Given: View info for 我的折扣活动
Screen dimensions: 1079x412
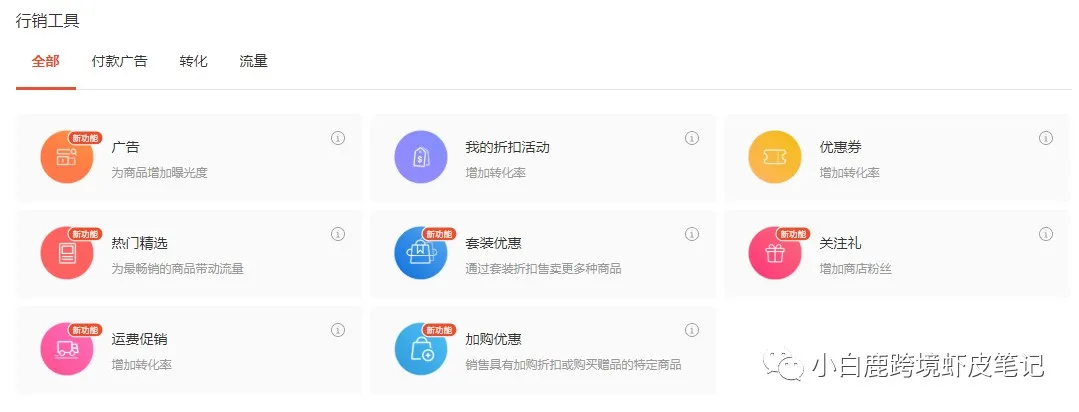Looking at the screenshot, I should point(692,138).
